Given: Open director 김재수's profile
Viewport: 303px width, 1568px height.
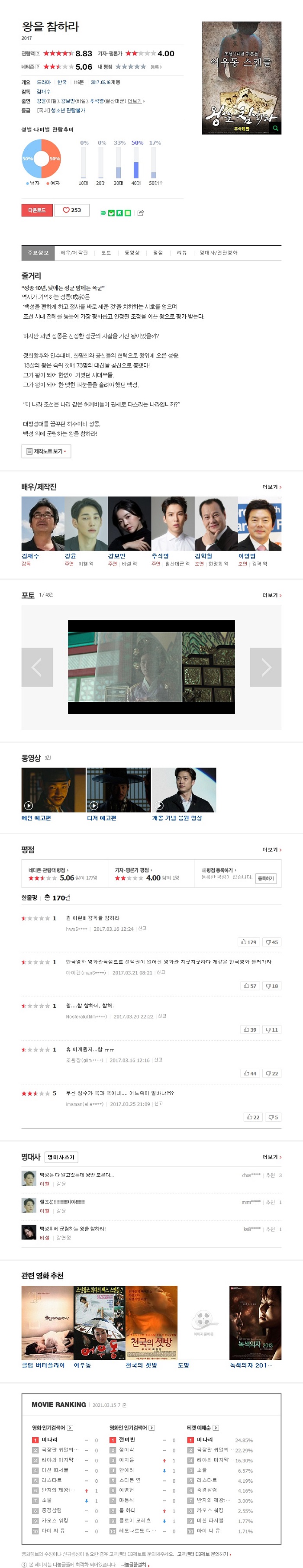Looking at the screenshot, I should pos(30,556).
